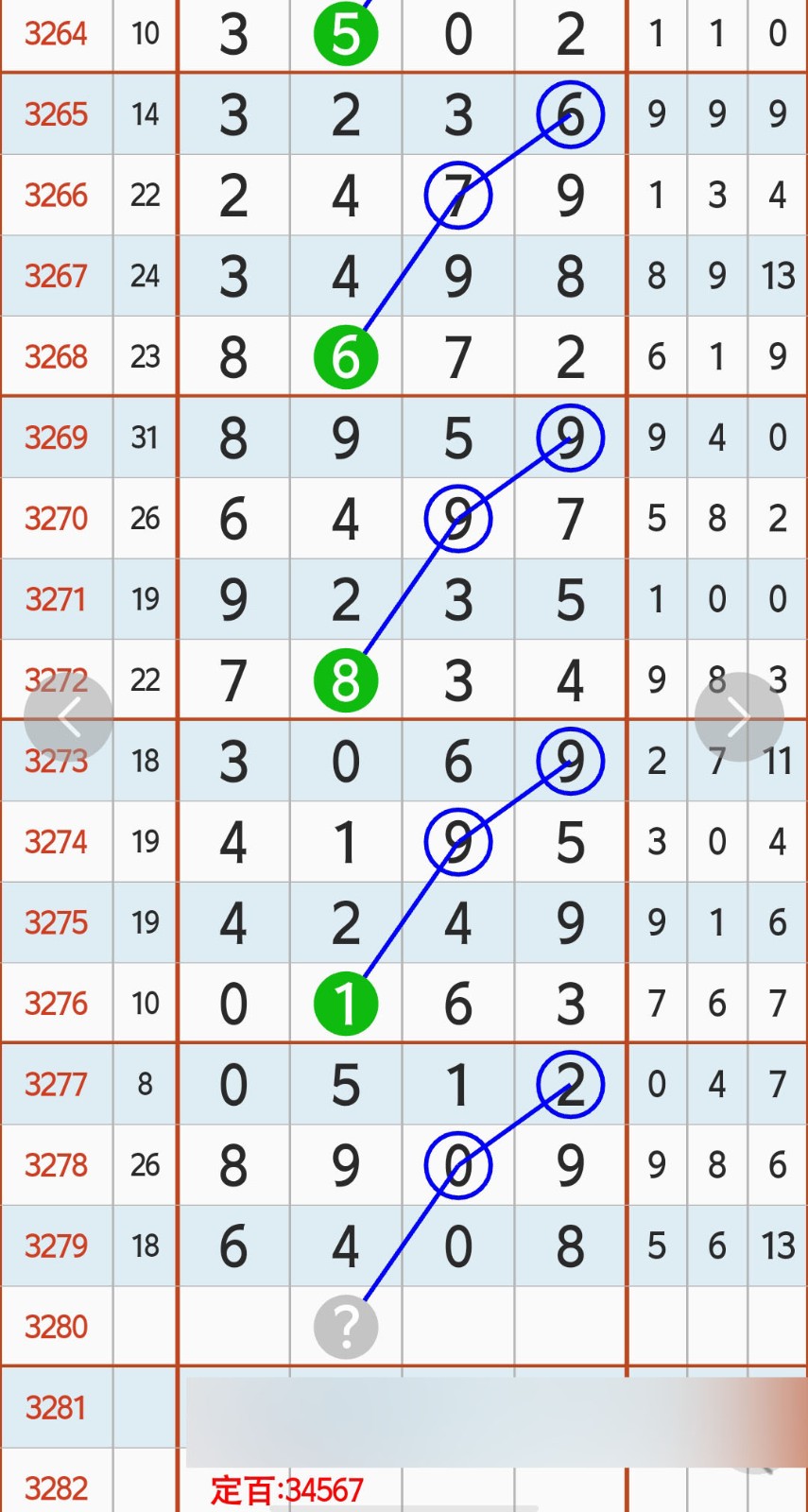Tap the blue circled 6 in row 3265
The image size is (808, 1512).
pos(570,114)
